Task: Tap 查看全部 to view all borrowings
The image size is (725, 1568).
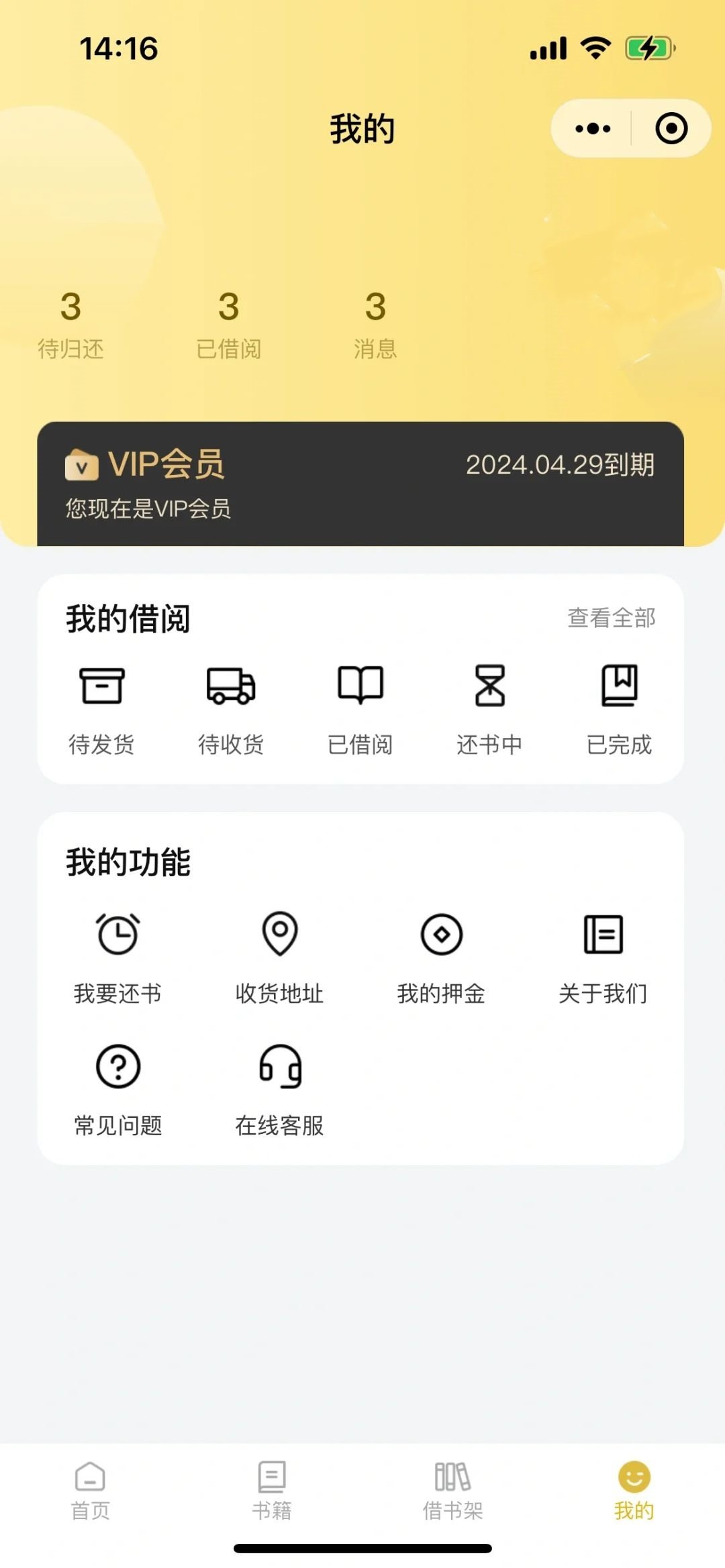Action: [611, 618]
